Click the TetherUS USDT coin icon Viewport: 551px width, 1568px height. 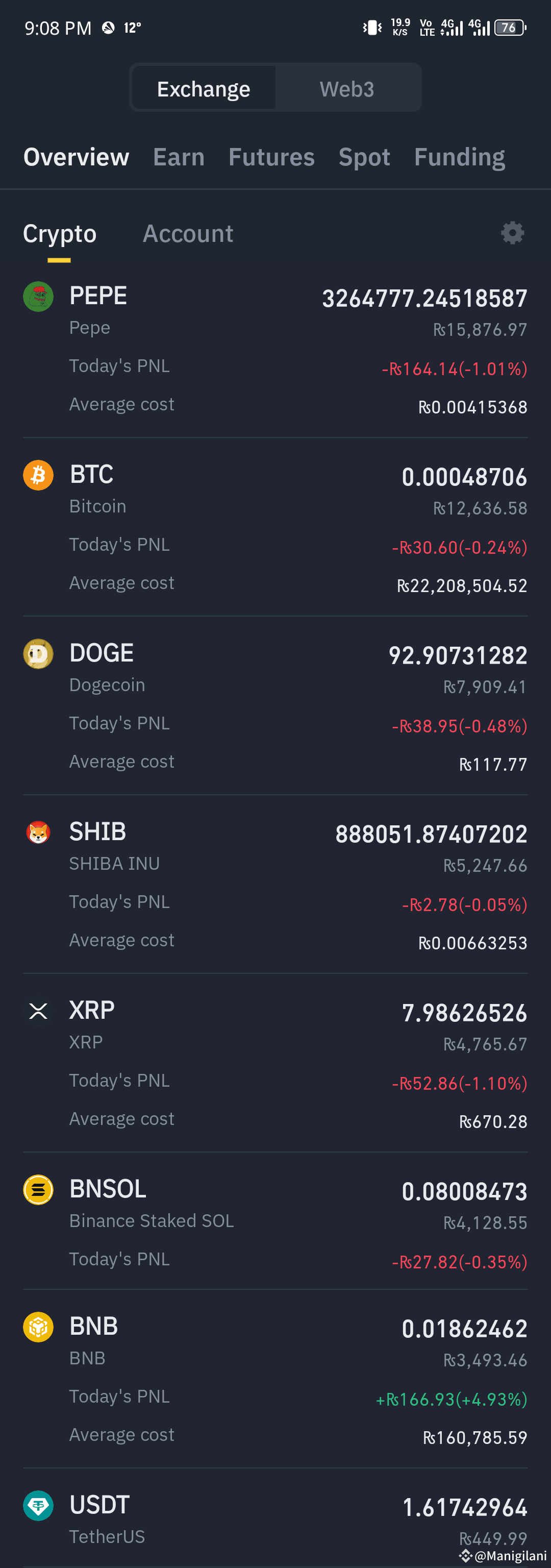click(38, 1505)
